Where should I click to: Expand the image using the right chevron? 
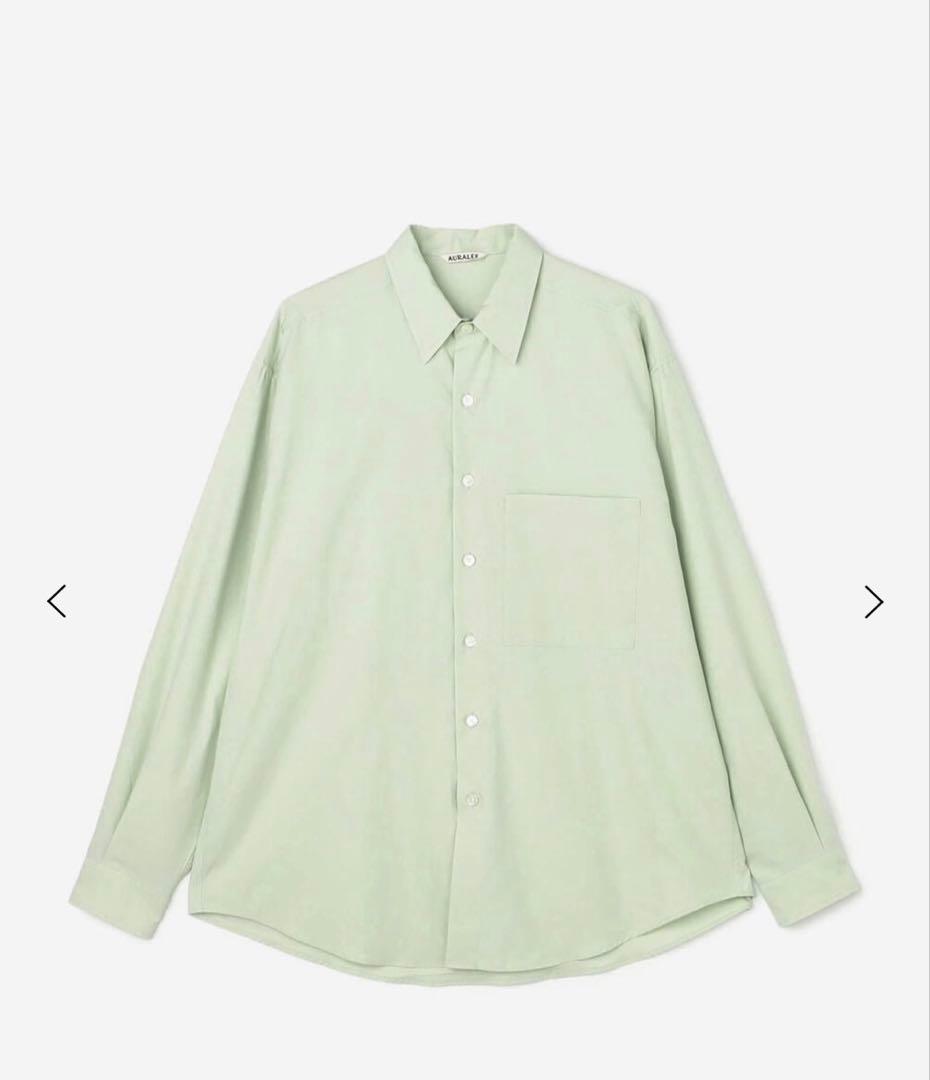[x=872, y=600]
